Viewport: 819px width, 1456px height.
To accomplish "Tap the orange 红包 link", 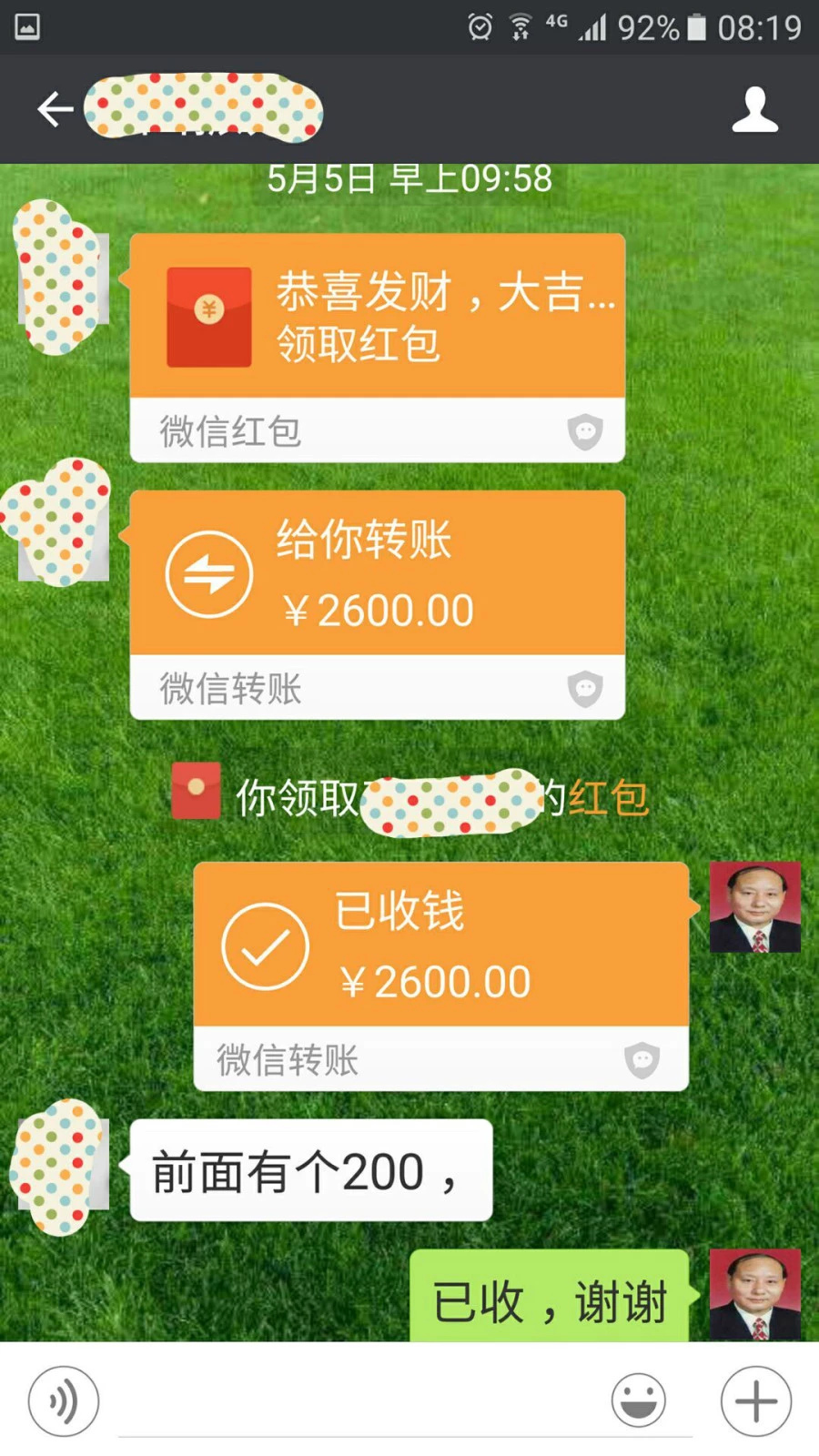I will (608, 798).
